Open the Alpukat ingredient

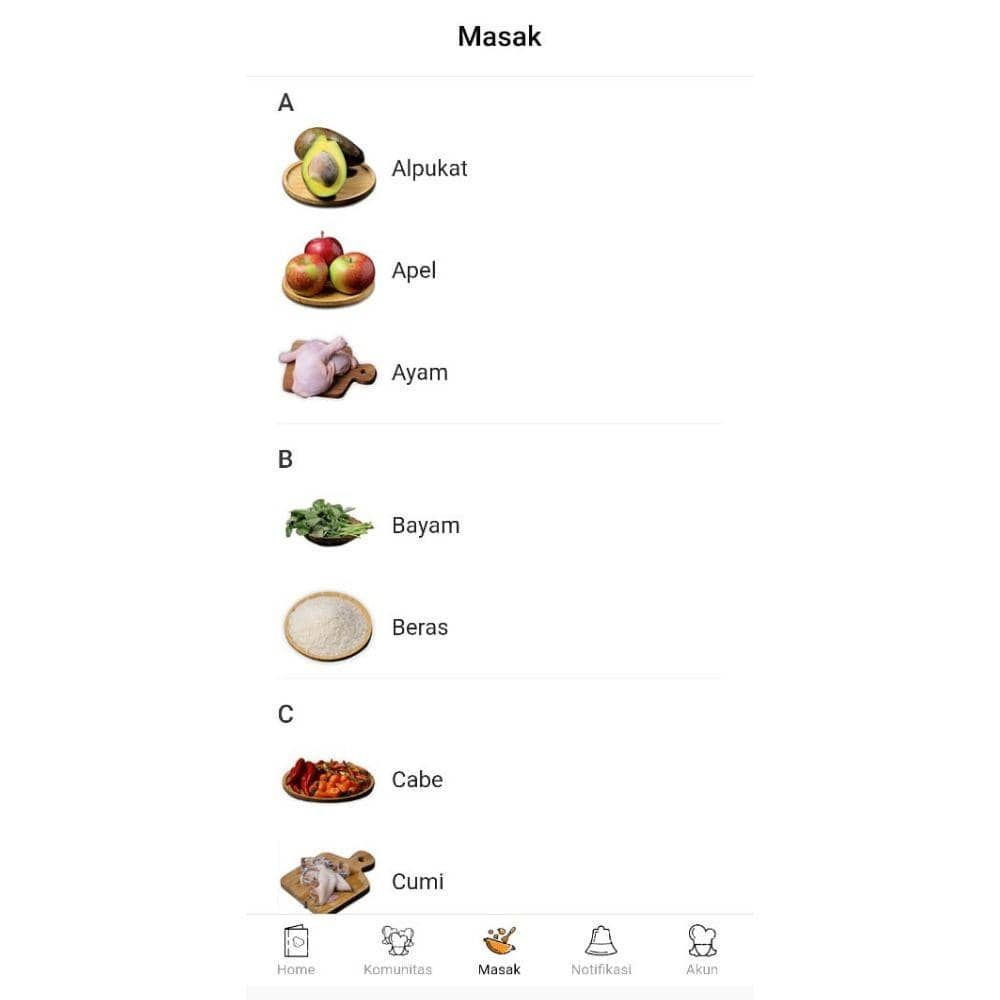(429, 168)
